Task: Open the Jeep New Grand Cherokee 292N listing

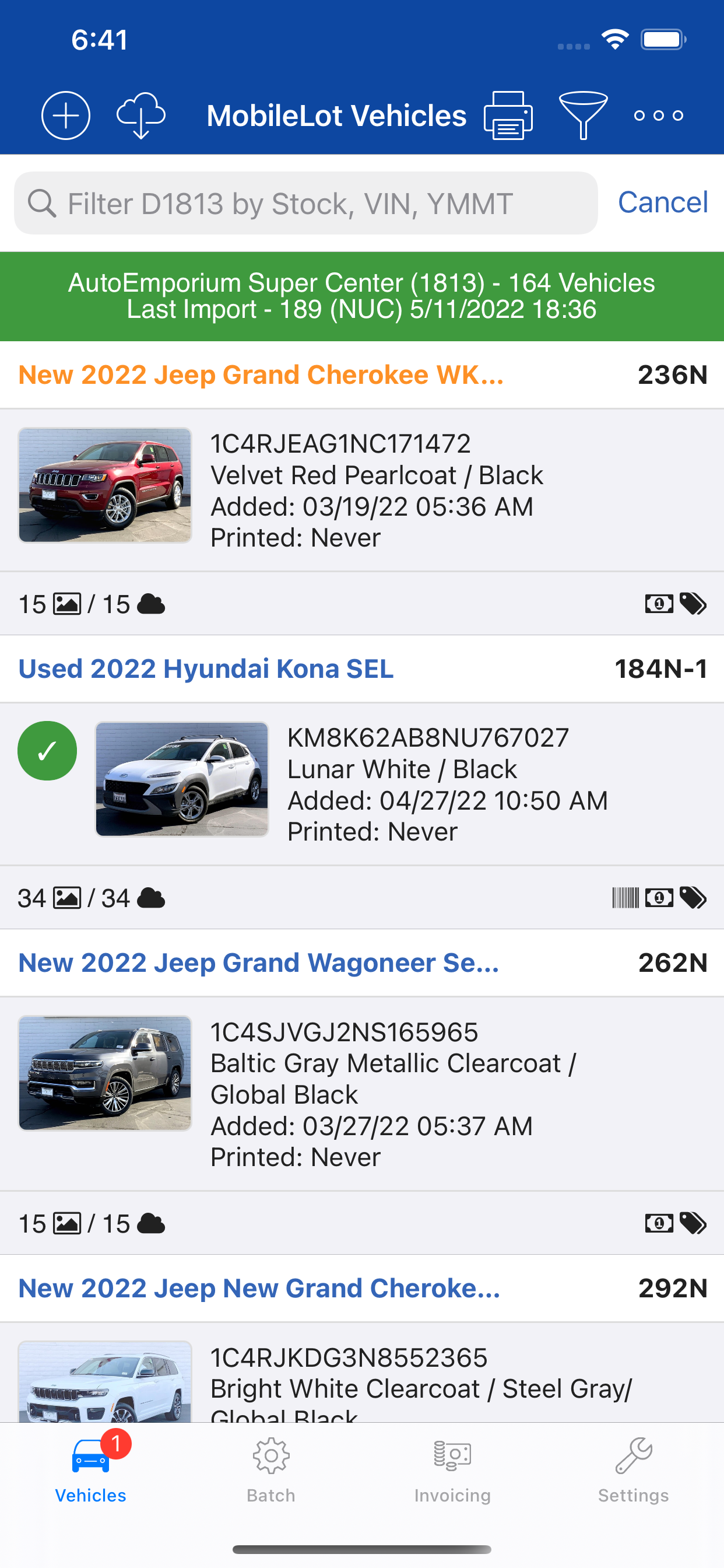Action: (x=260, y=1288)
